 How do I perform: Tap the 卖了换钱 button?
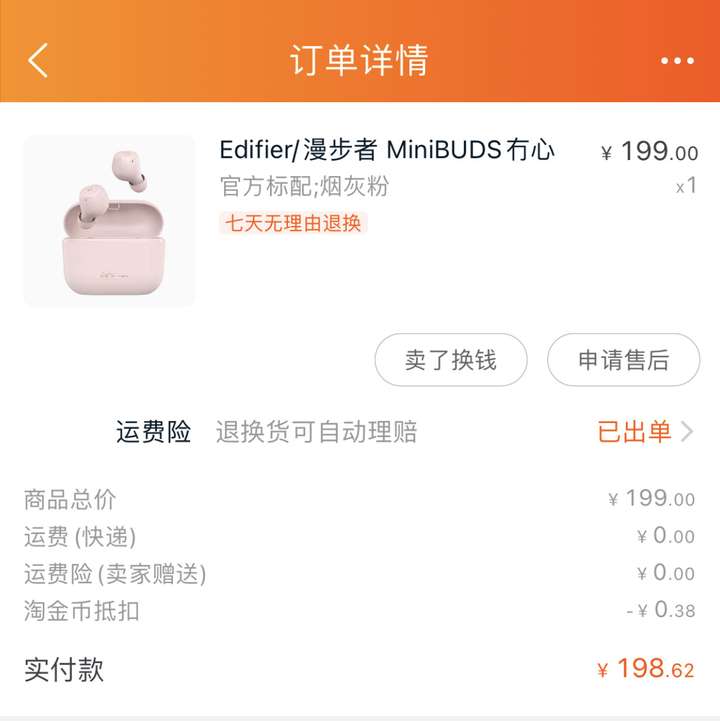click(451, 360)
